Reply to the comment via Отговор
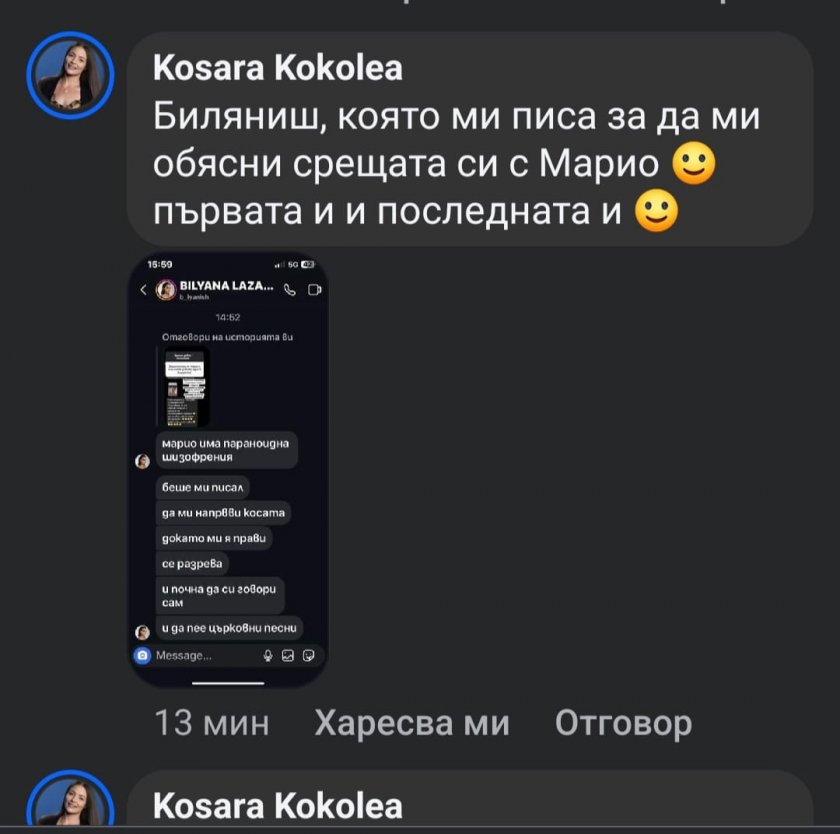This screenshot has height=834, width=840. coord(622,722)
